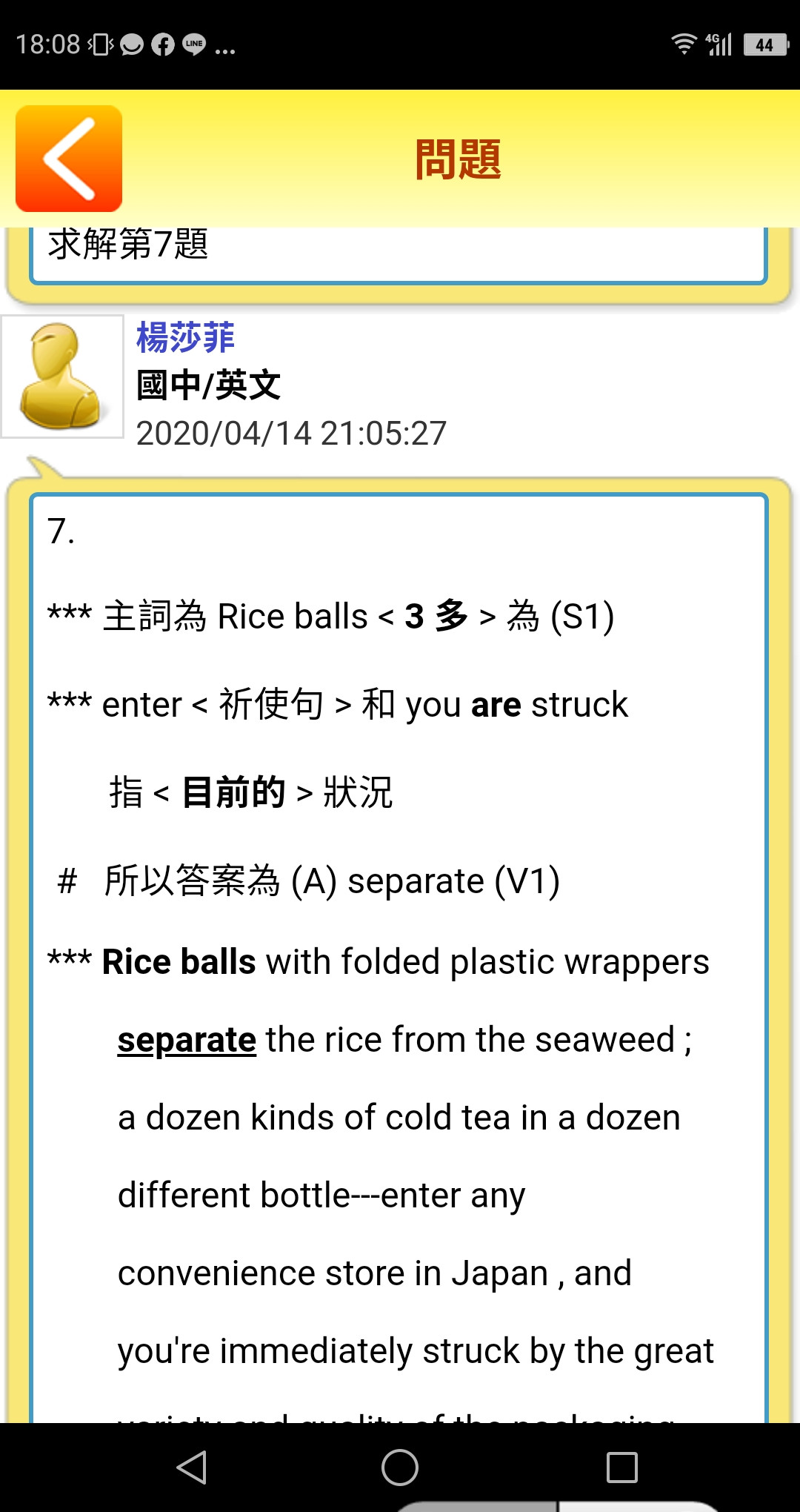Go back using the orange arrow button
The width and height of the screenshot is (800, 1512).
[x=69, y=158]
